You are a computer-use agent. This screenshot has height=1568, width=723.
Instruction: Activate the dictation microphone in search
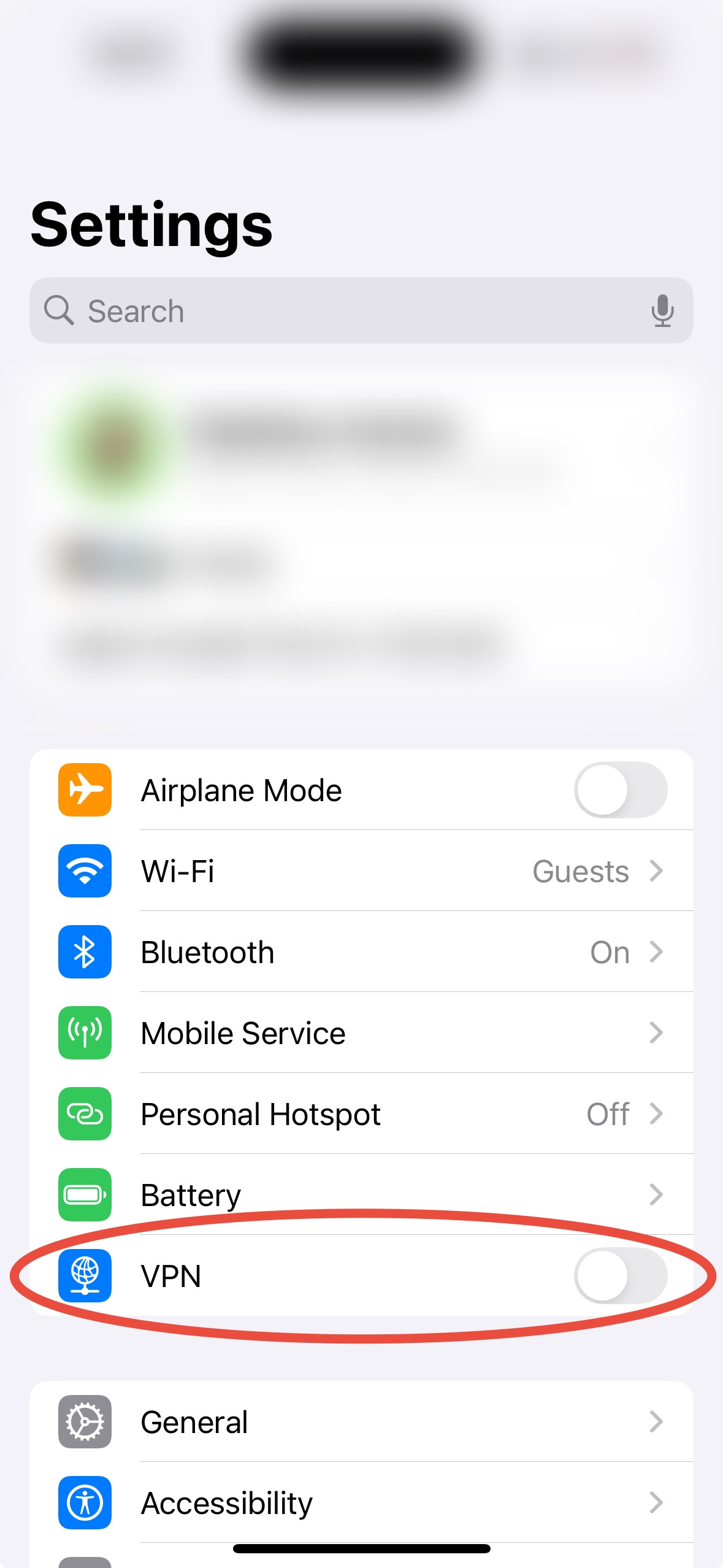click(662, 311)
